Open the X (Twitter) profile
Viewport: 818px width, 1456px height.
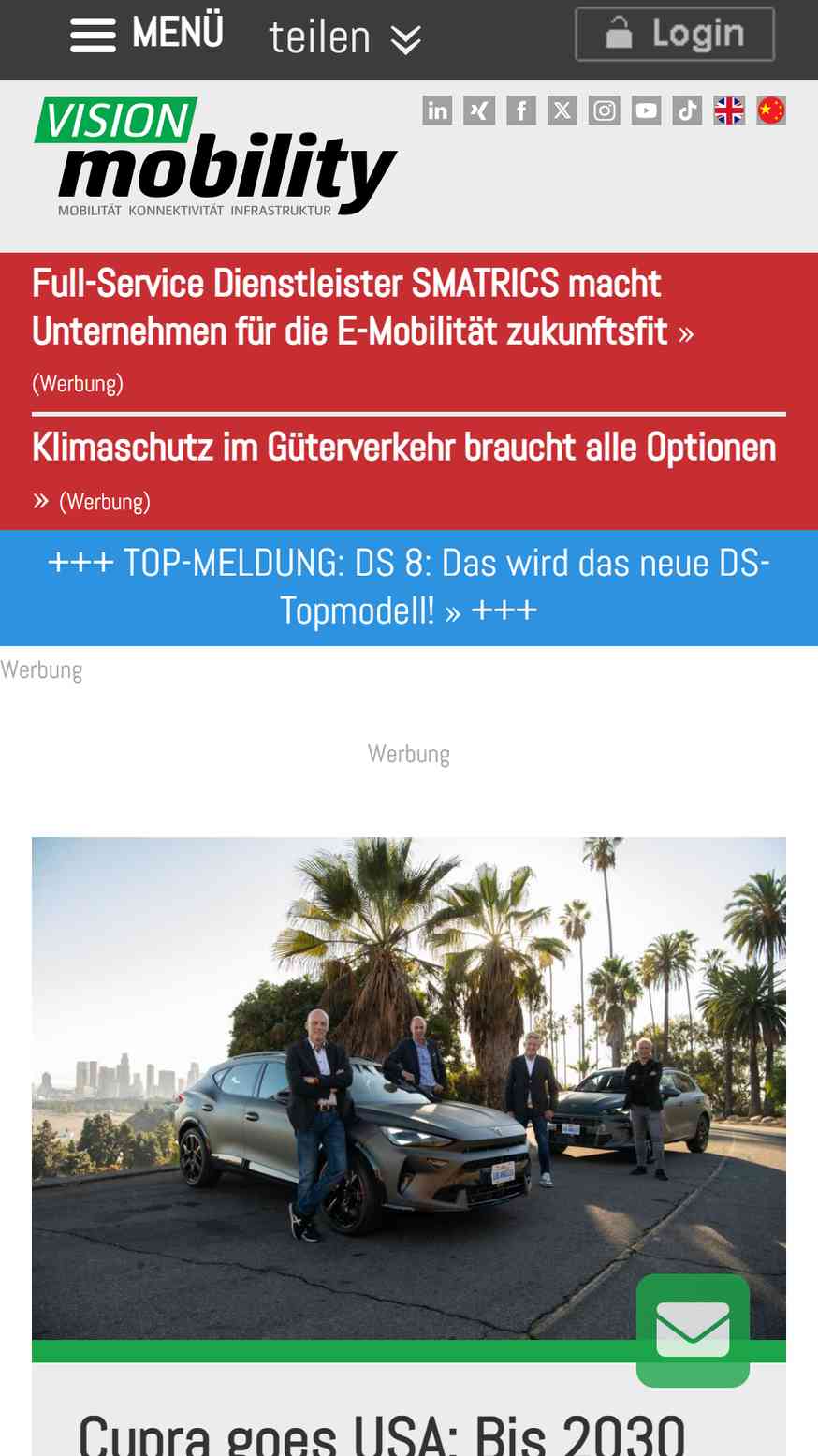(562, 110)
